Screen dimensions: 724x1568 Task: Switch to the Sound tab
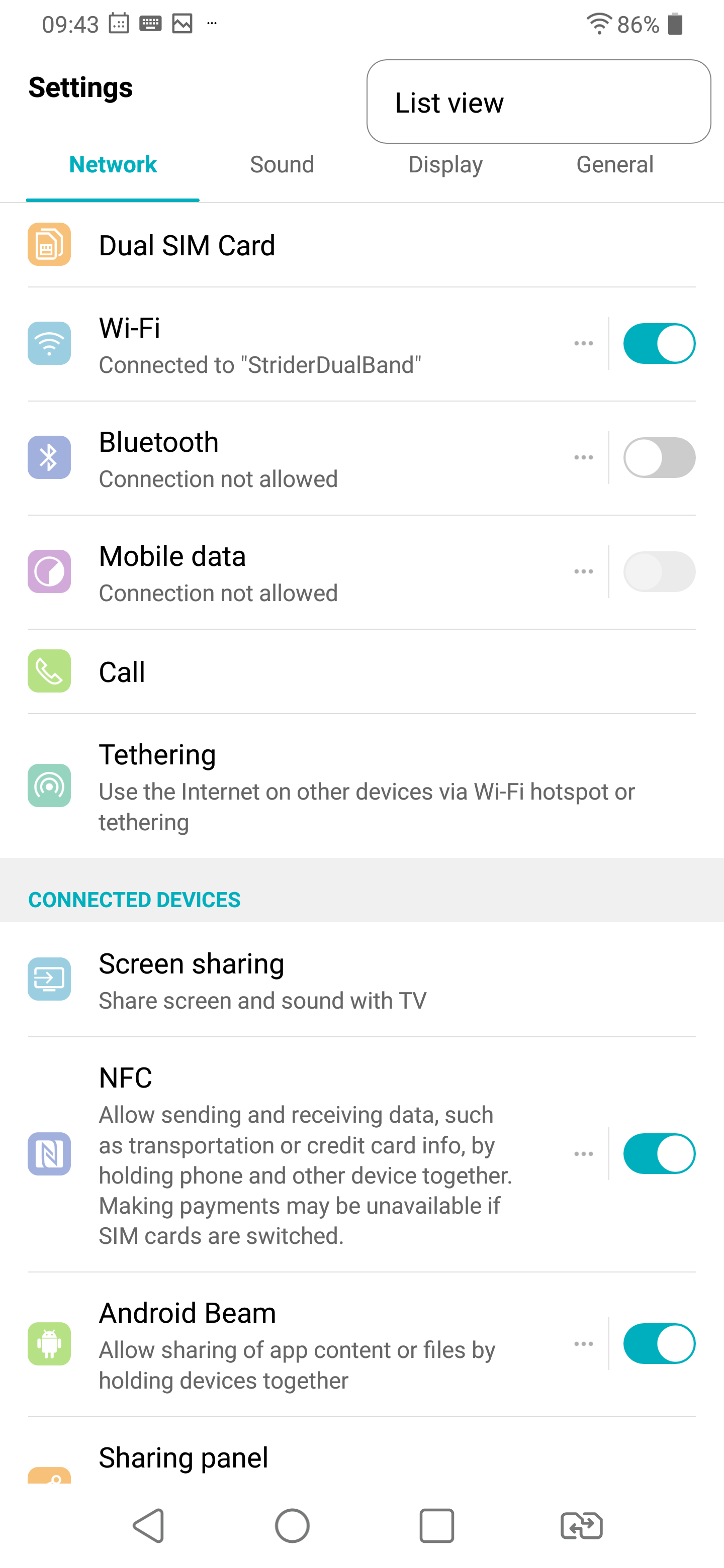[282, 164]
